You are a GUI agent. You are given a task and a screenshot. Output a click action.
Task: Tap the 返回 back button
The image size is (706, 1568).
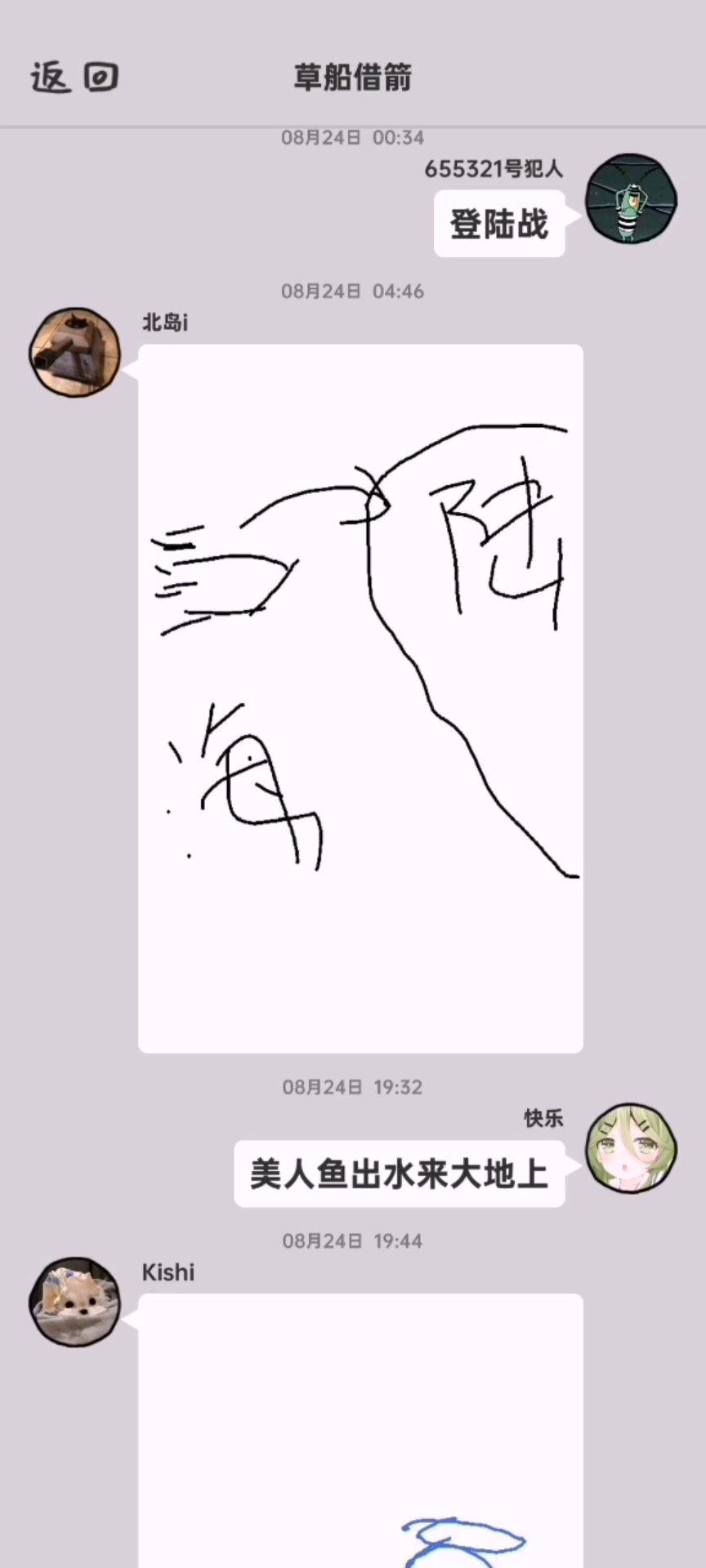coord(74,78)
